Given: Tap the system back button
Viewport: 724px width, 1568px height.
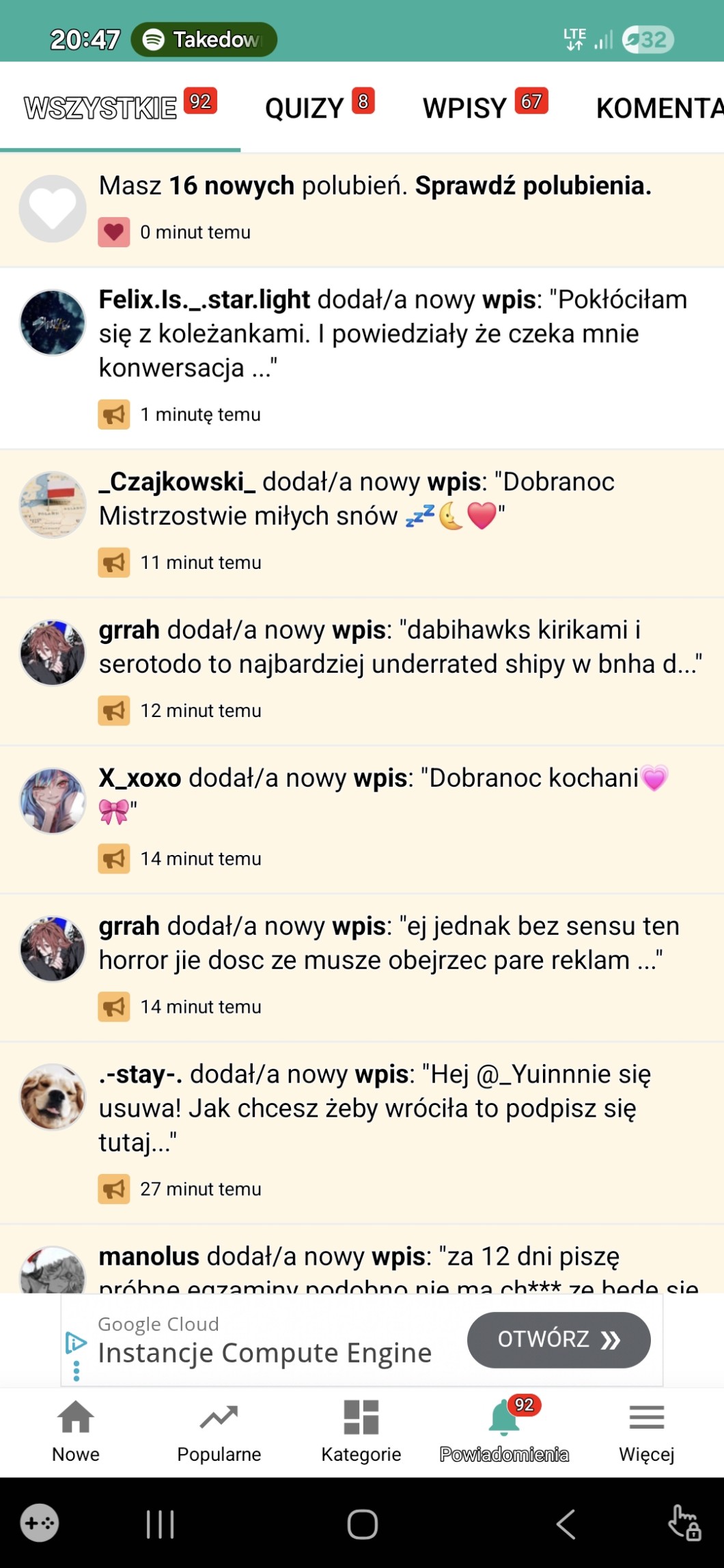Looking at the screenshot, I should point(566,1524).
